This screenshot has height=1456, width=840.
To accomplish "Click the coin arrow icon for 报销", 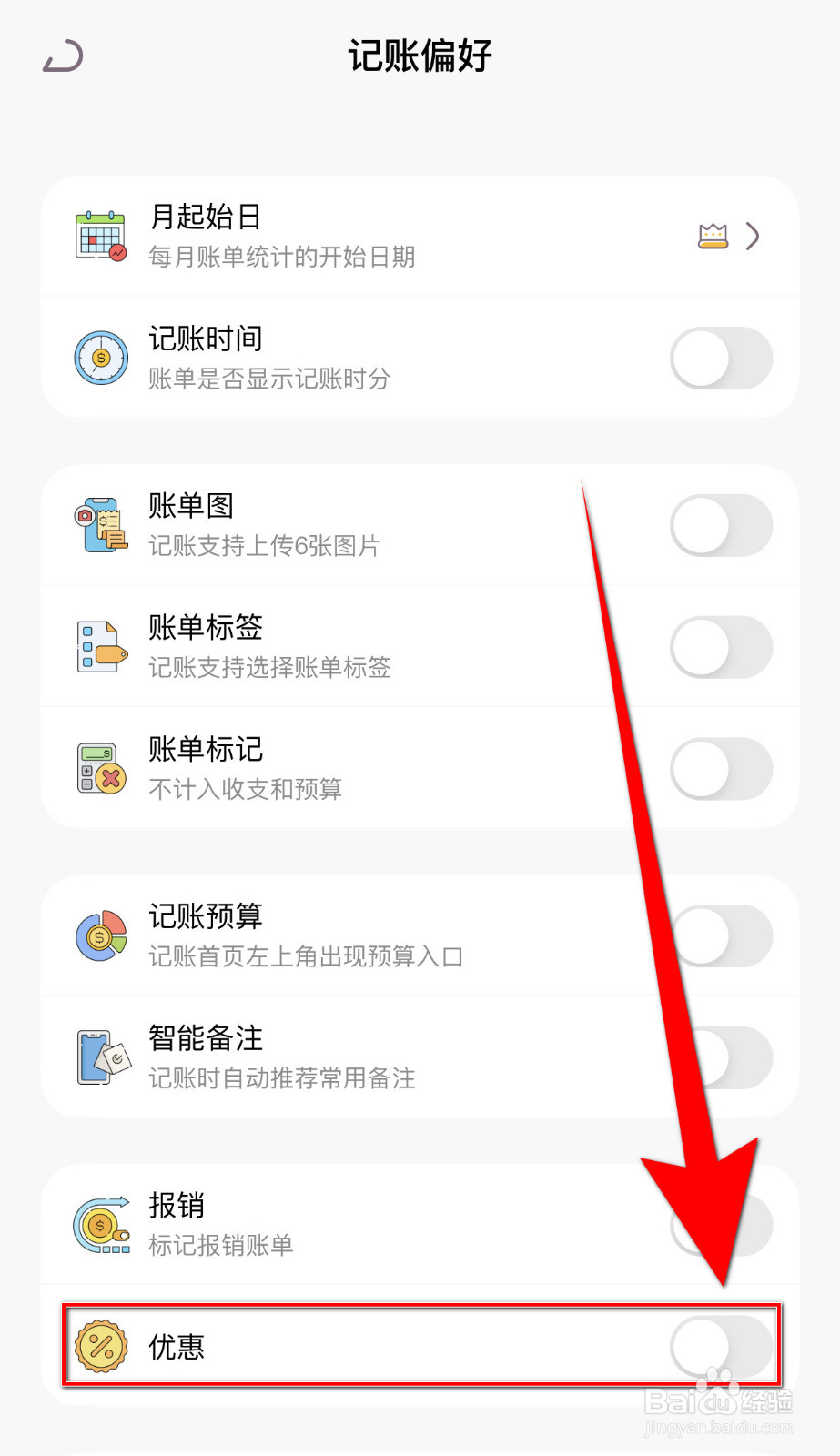I will tap(99, 1224).
